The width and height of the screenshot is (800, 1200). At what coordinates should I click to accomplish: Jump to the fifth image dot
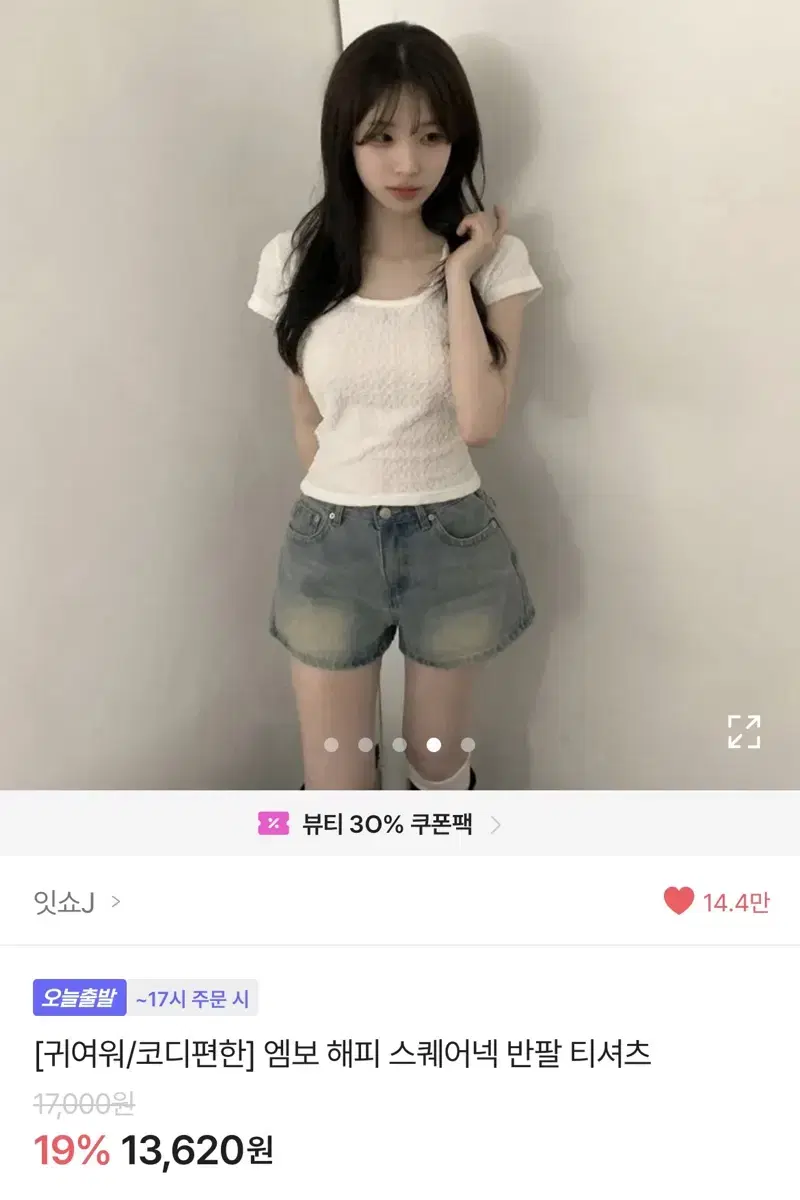[x=468, y=745]
